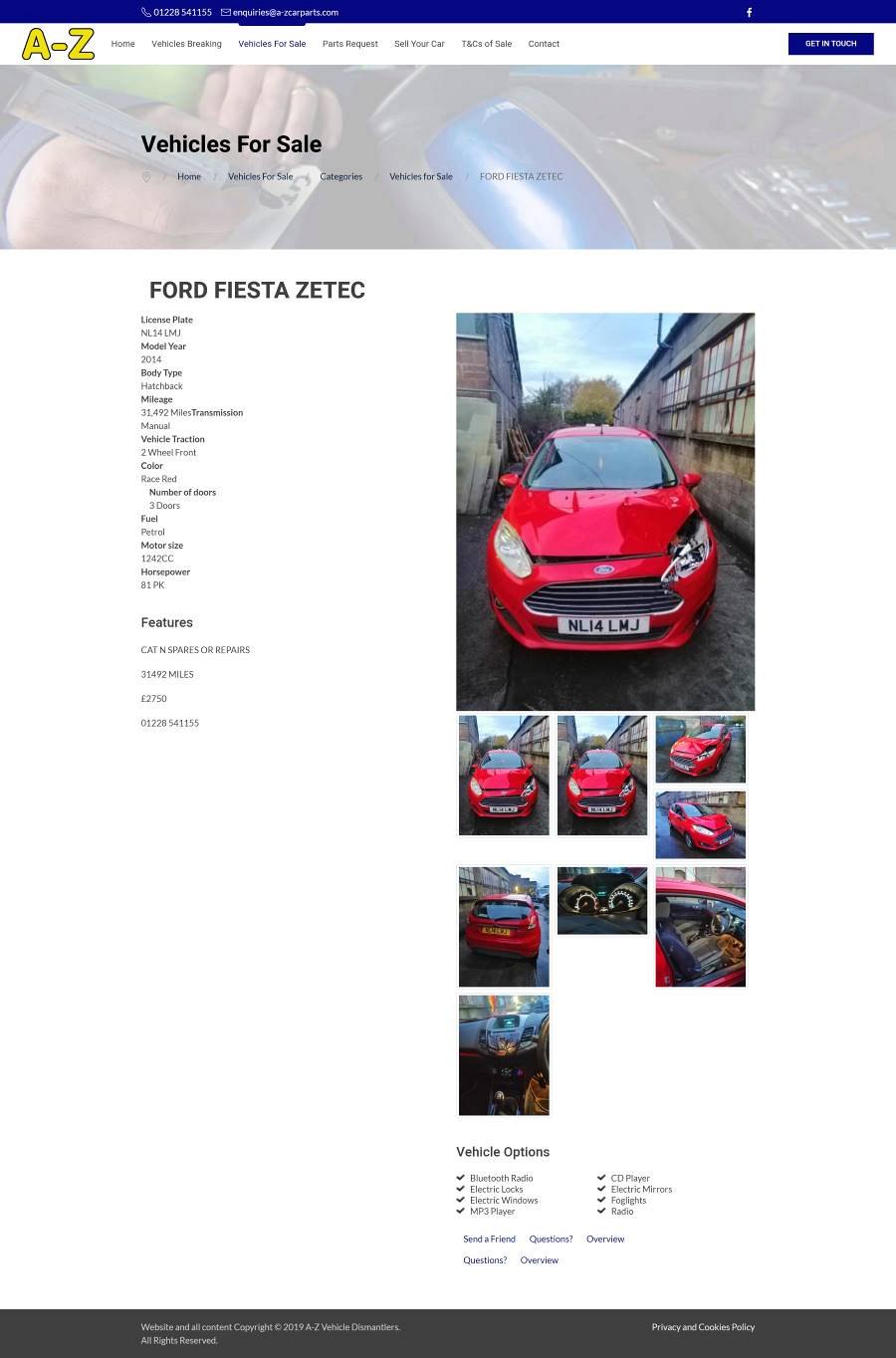Viewport: 896px width, 1358px height.
Task: Go to Home via breadcrumb
Action: [189, 177]
